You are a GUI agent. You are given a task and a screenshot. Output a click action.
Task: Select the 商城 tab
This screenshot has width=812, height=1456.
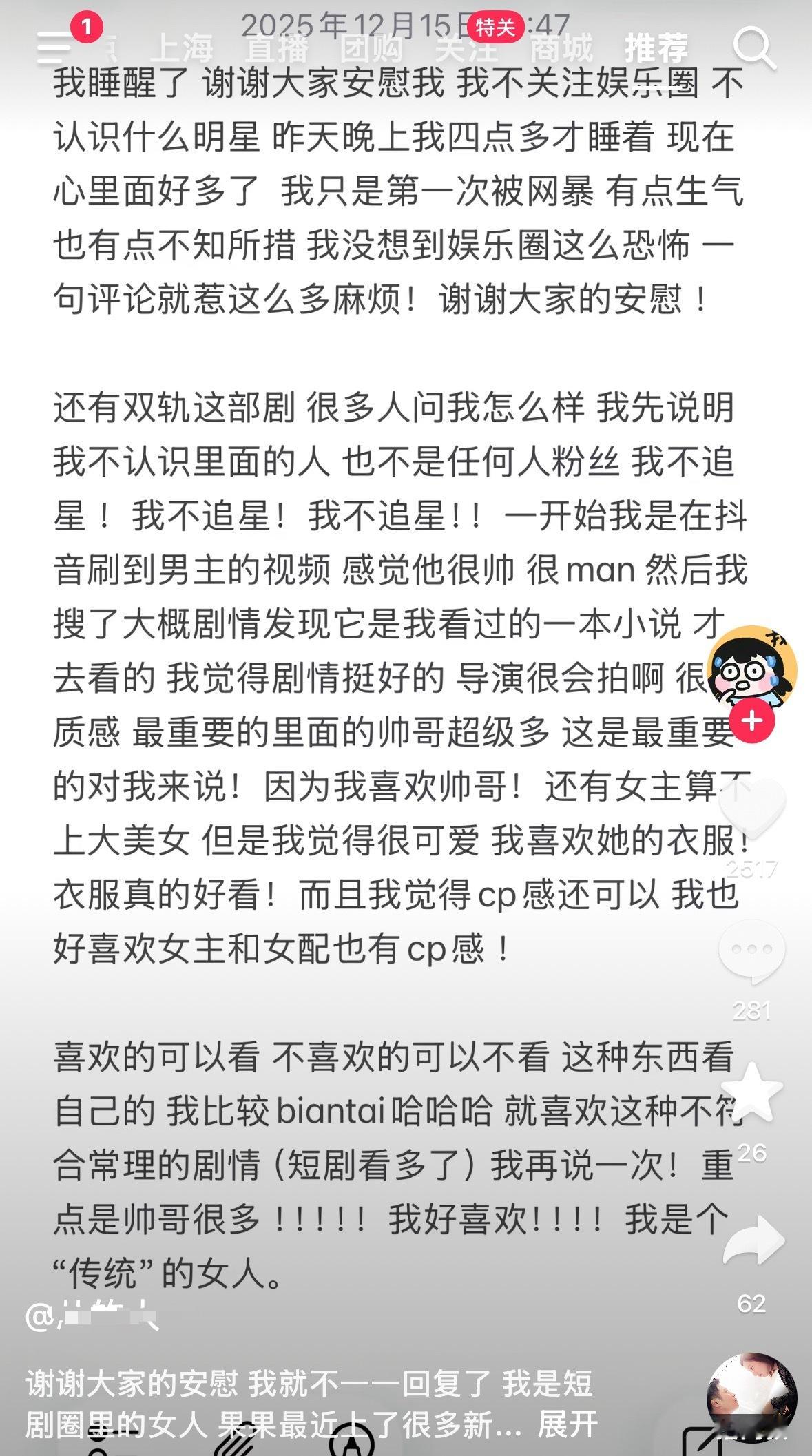tap(563, 48)
